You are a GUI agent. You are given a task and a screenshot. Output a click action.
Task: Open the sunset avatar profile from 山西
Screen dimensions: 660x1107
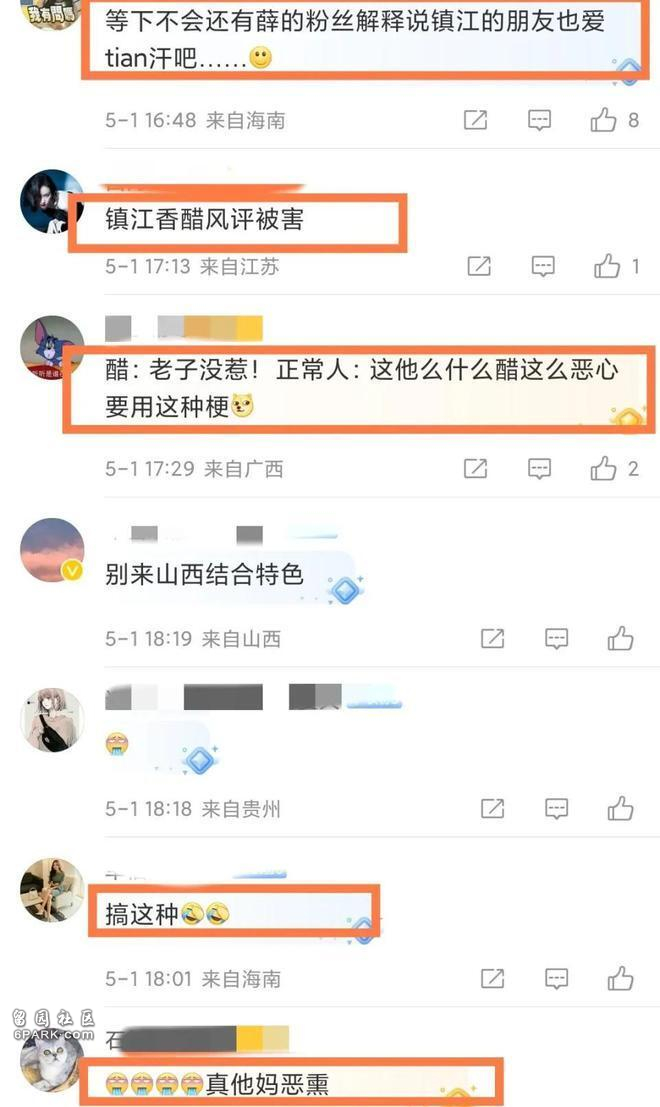tap(52, 550)
